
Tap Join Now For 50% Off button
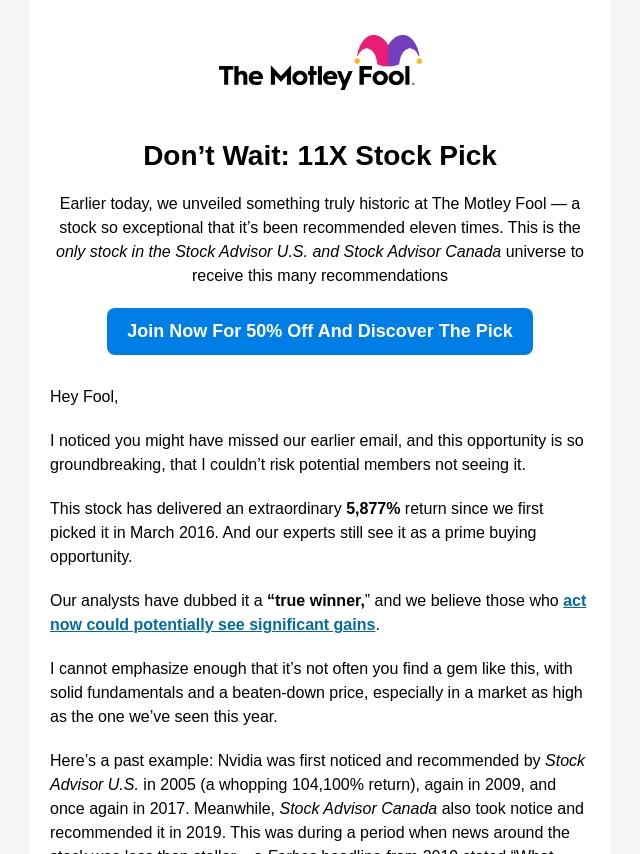(x=320, y=331)
